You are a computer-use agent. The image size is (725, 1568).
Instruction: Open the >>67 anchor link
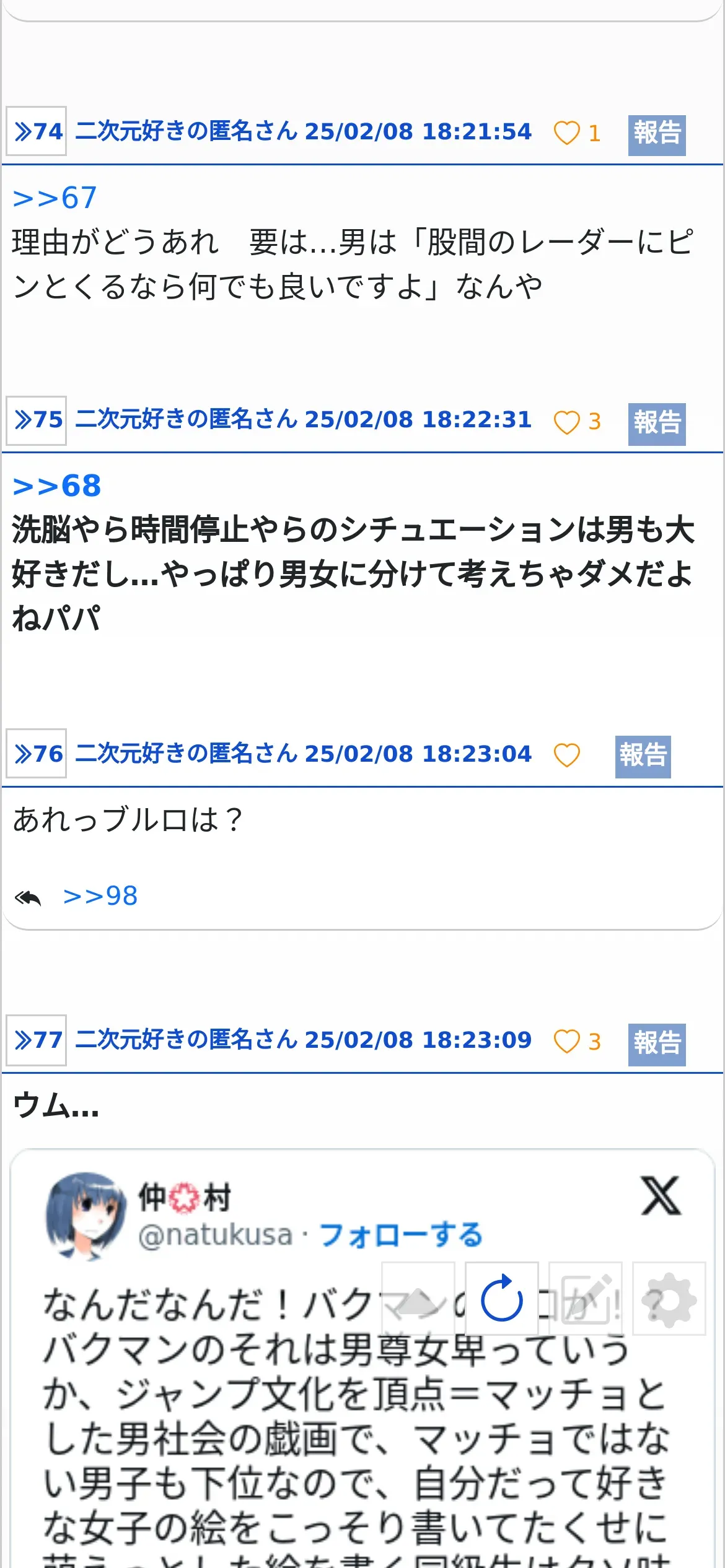coord(55,198)
